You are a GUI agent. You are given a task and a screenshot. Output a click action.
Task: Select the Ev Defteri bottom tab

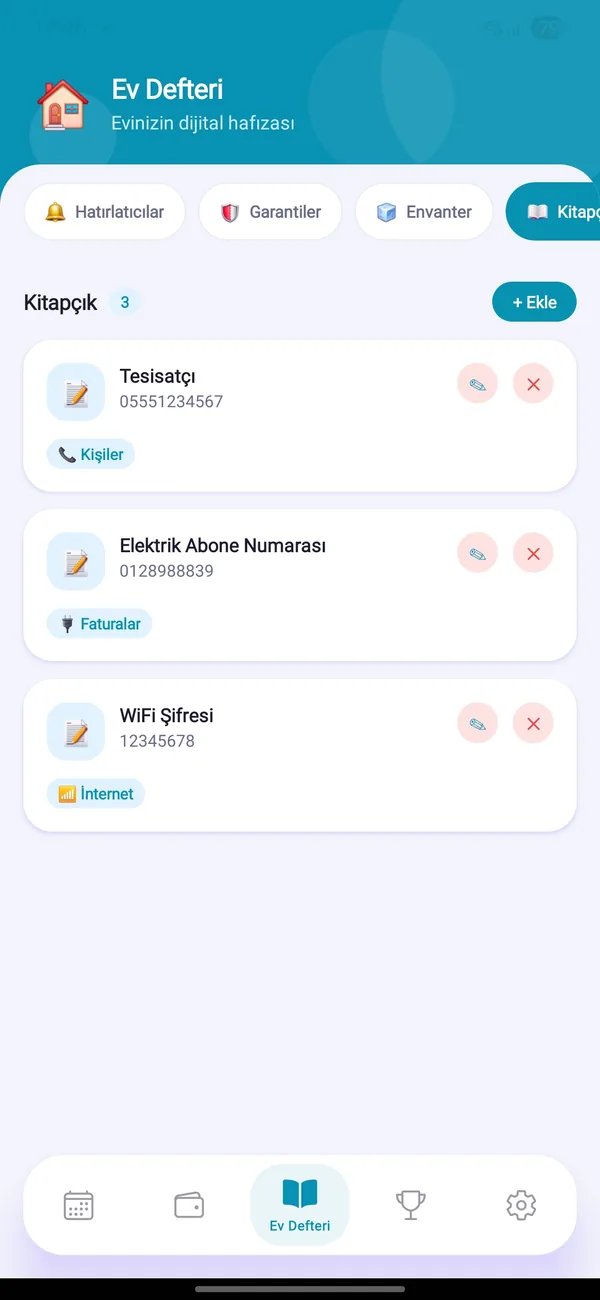coord(300,1205)
